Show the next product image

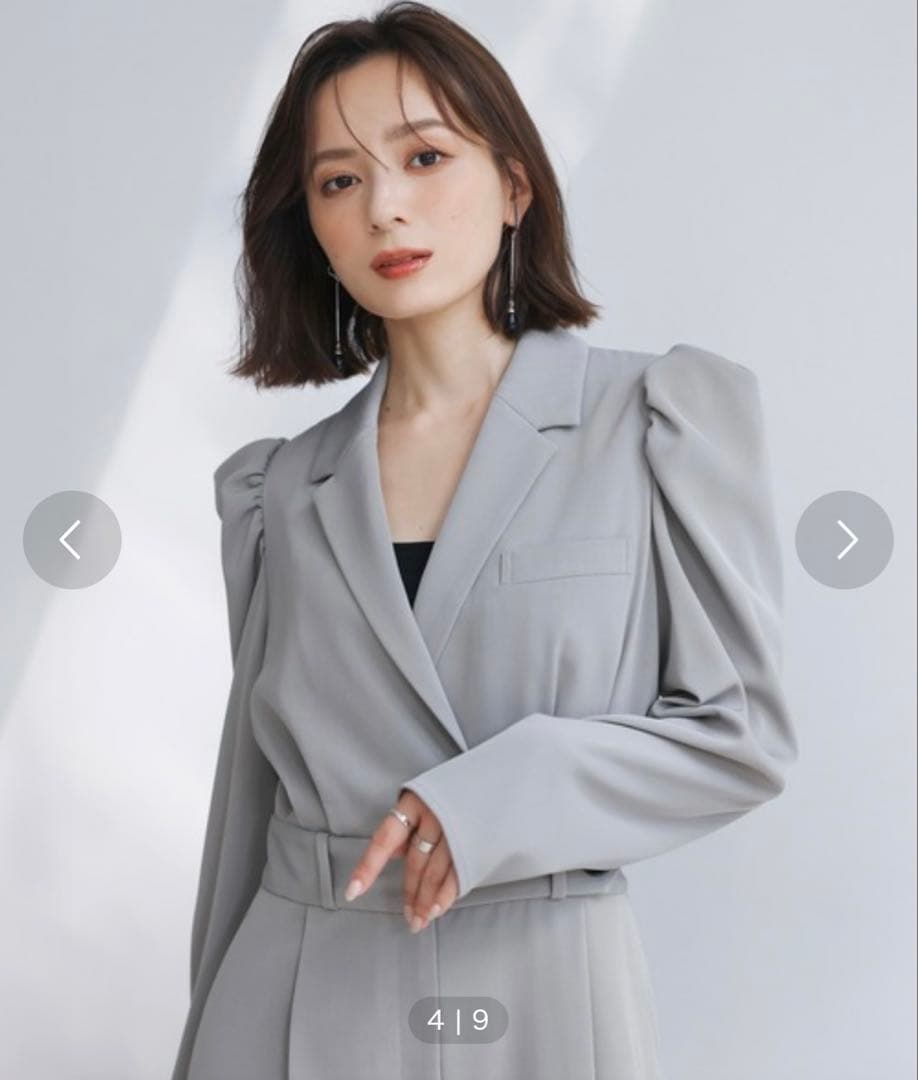[844, 539]
